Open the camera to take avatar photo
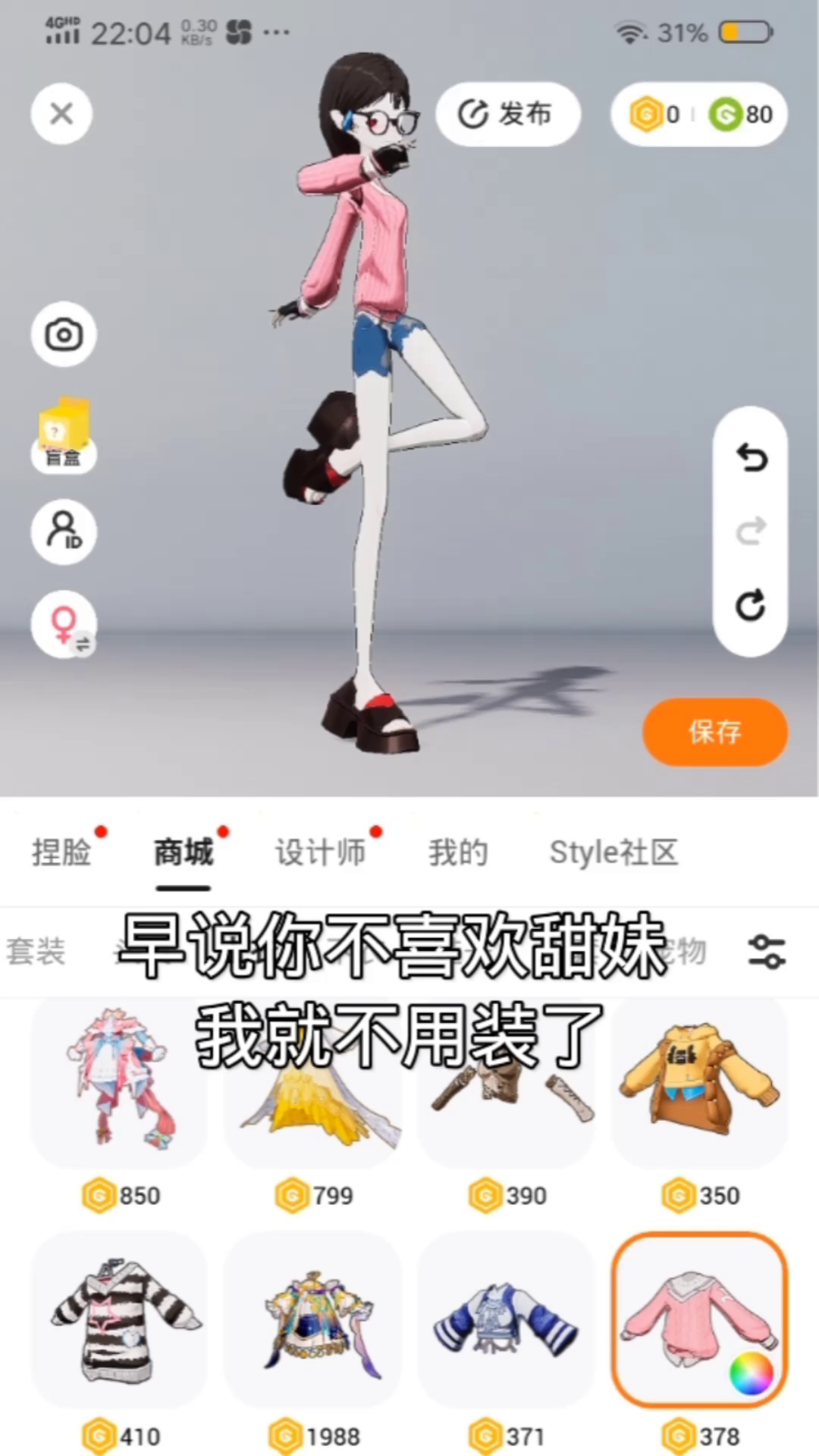The height and width of the screenshot is (1456, 819). pos(64,334)
